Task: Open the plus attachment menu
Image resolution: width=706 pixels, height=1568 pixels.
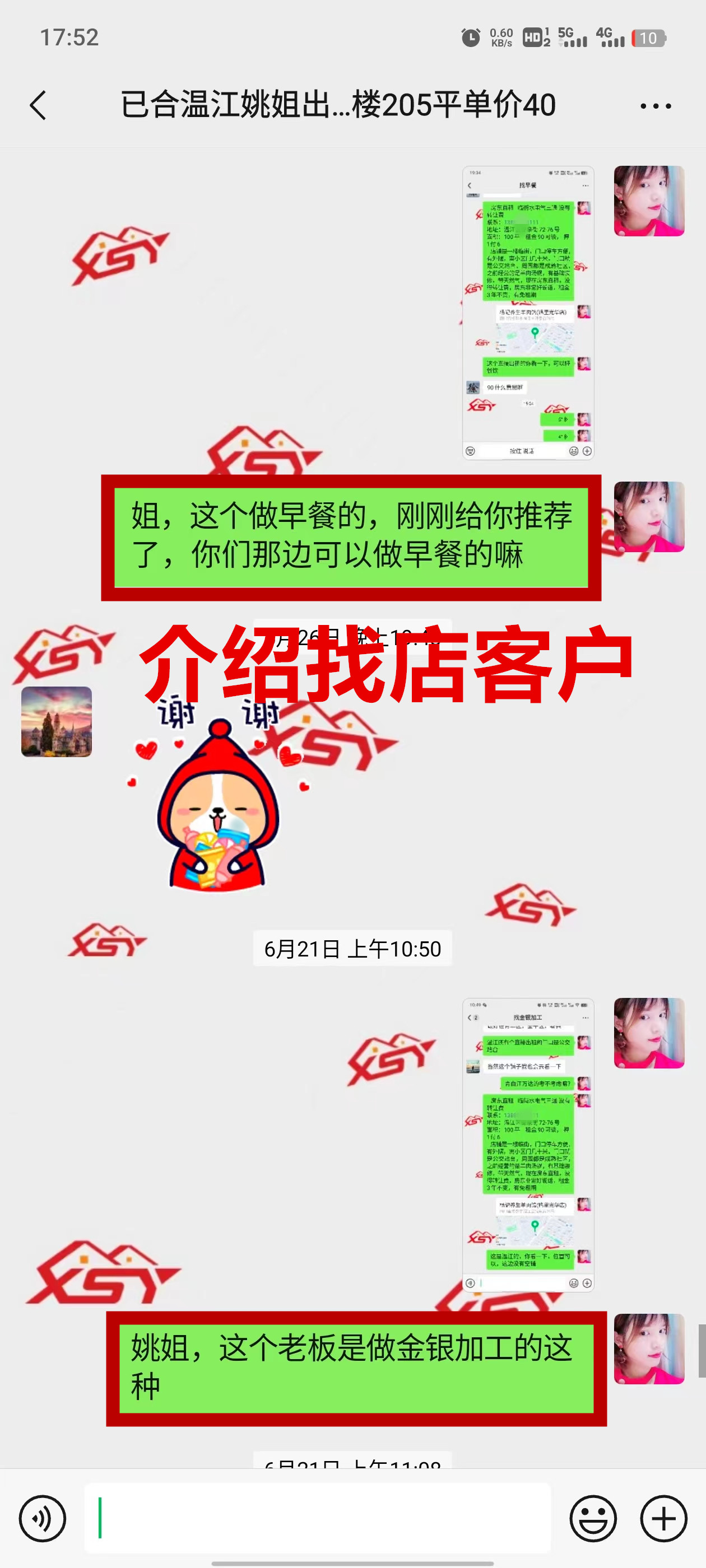Action: point(663,1518)
